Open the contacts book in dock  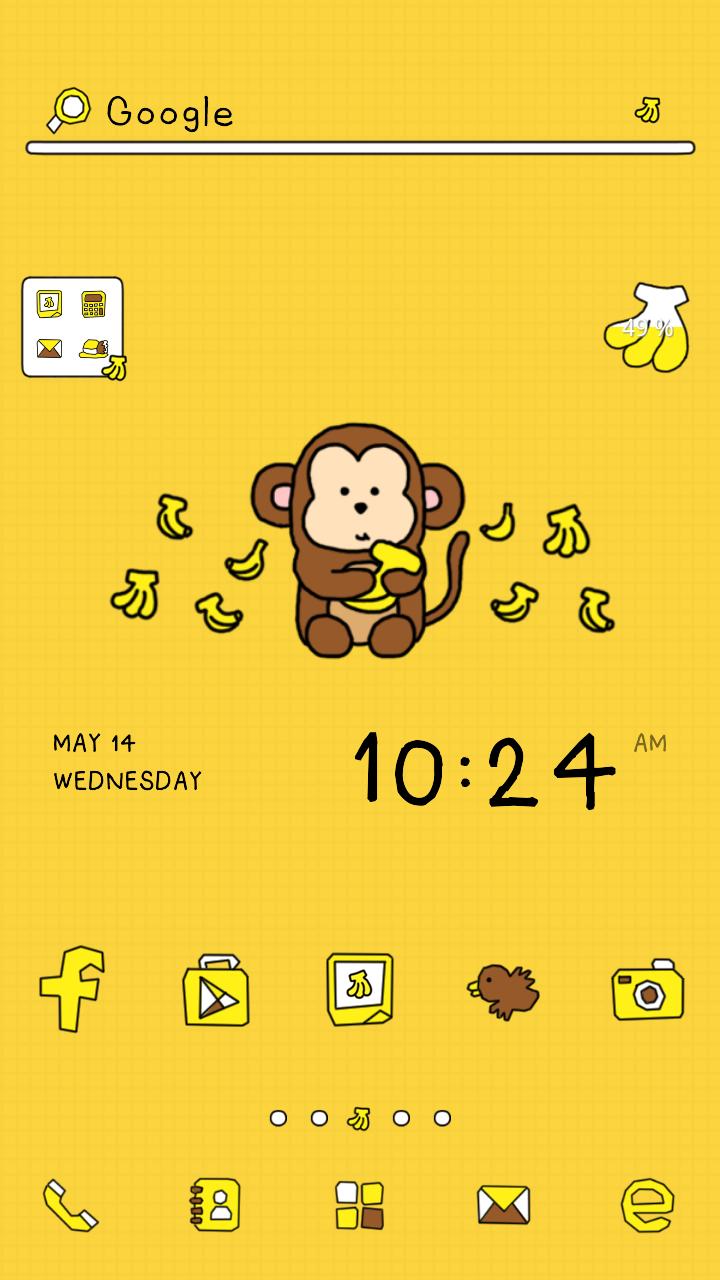215,1204
